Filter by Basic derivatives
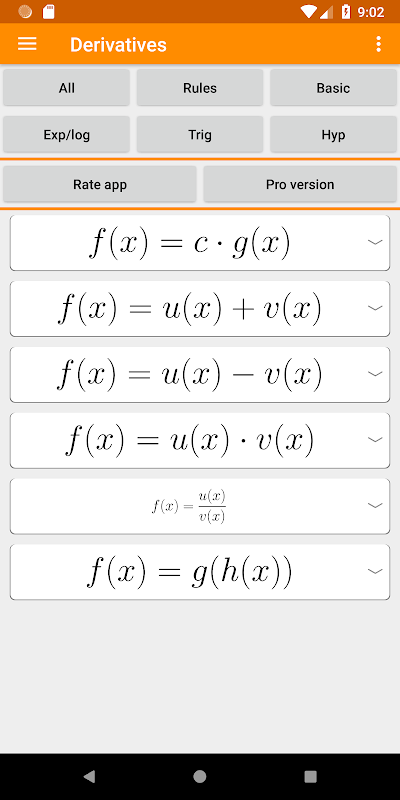 (x=333, y=88)
